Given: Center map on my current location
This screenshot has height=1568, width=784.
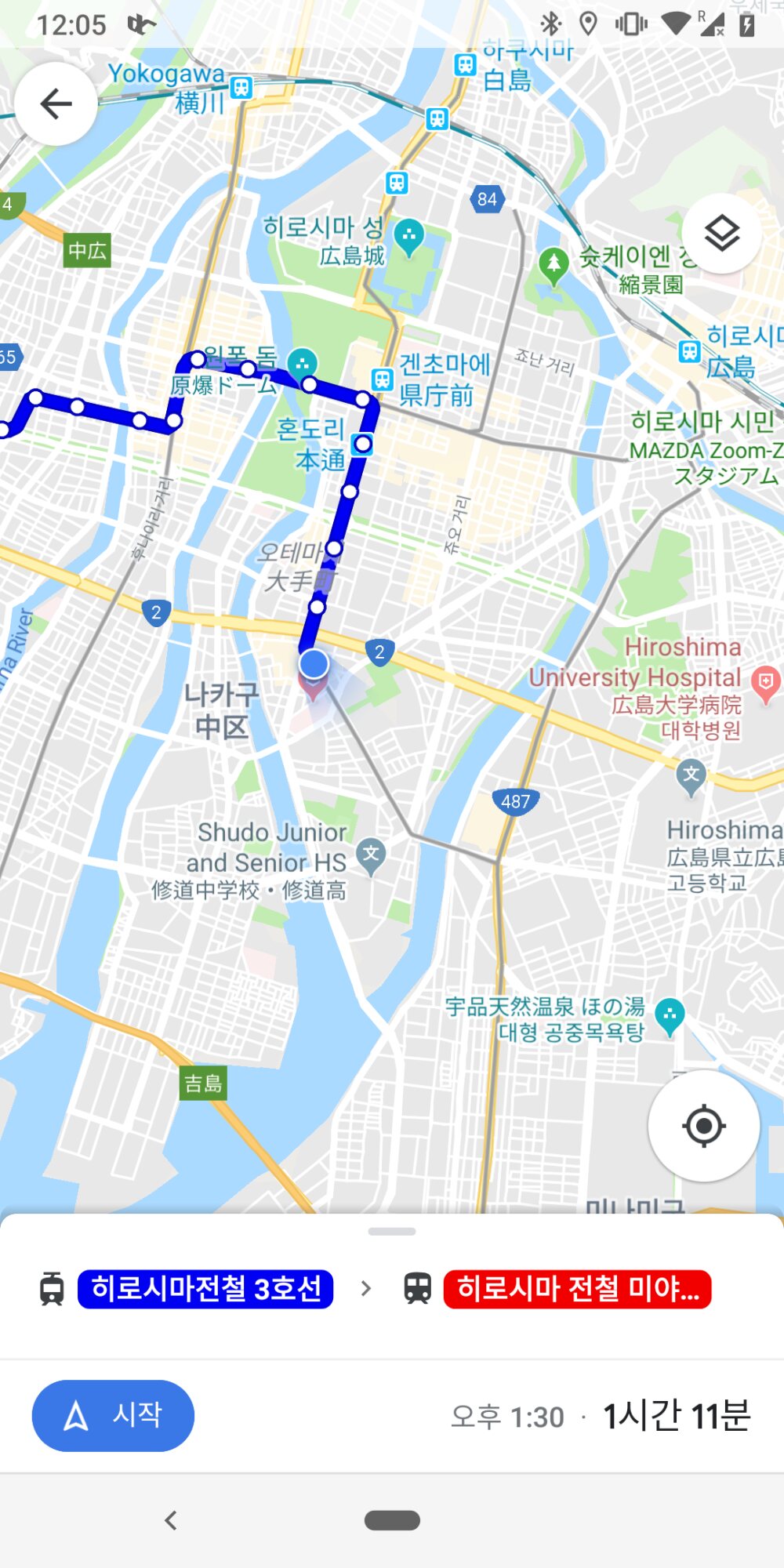Looking at the screenshot, I should [x=703, y=1126].
